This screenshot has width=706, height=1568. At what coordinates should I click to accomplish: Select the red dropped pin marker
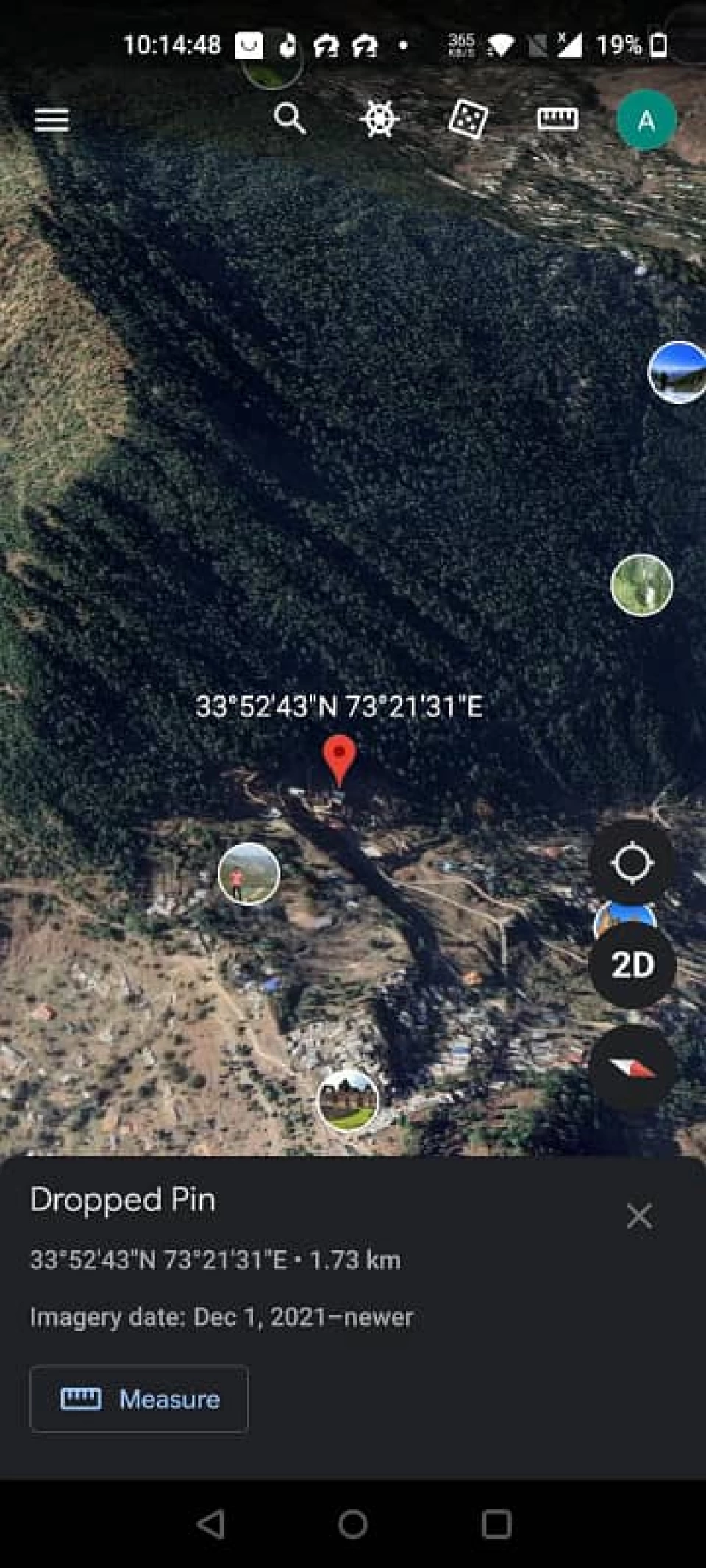(339, 758)
